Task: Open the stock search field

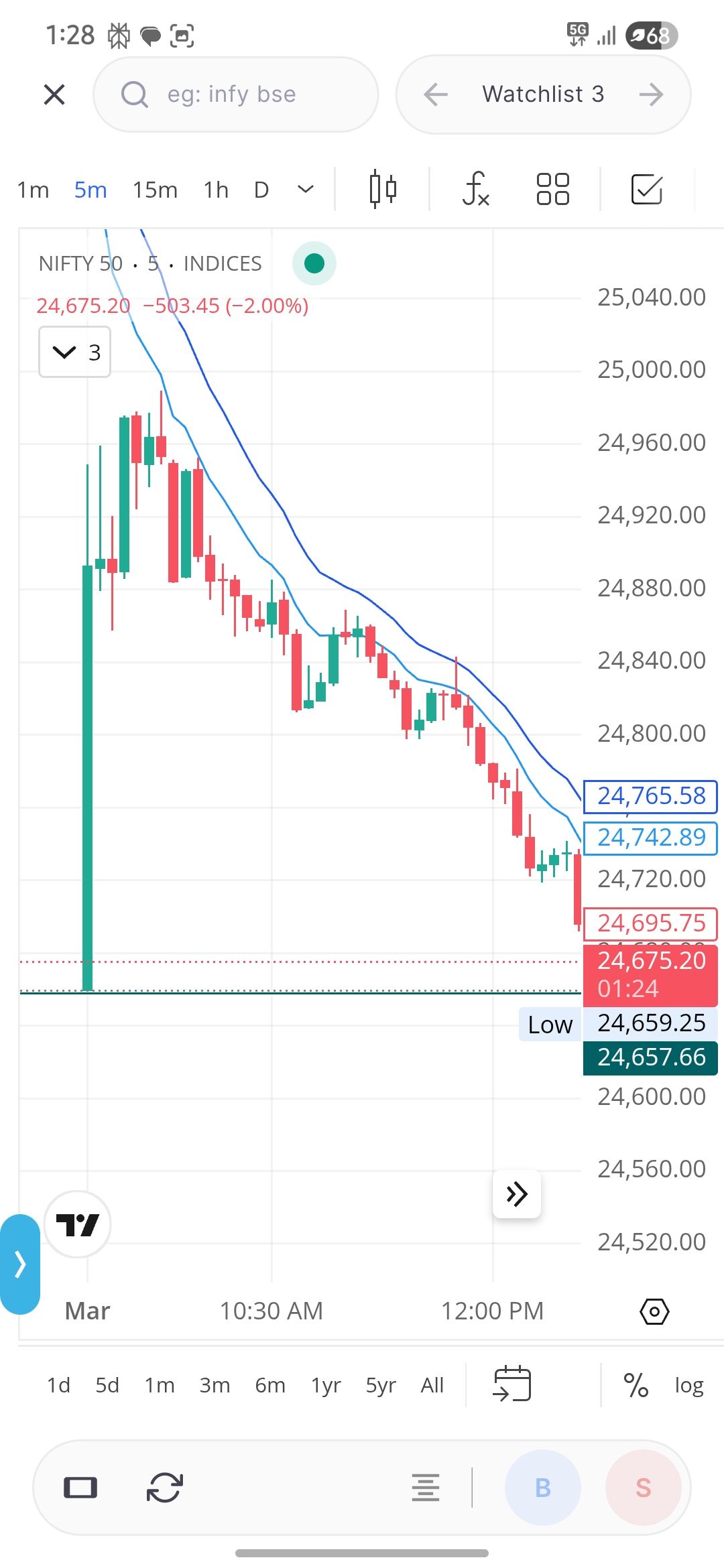Action: coord(235,94)
